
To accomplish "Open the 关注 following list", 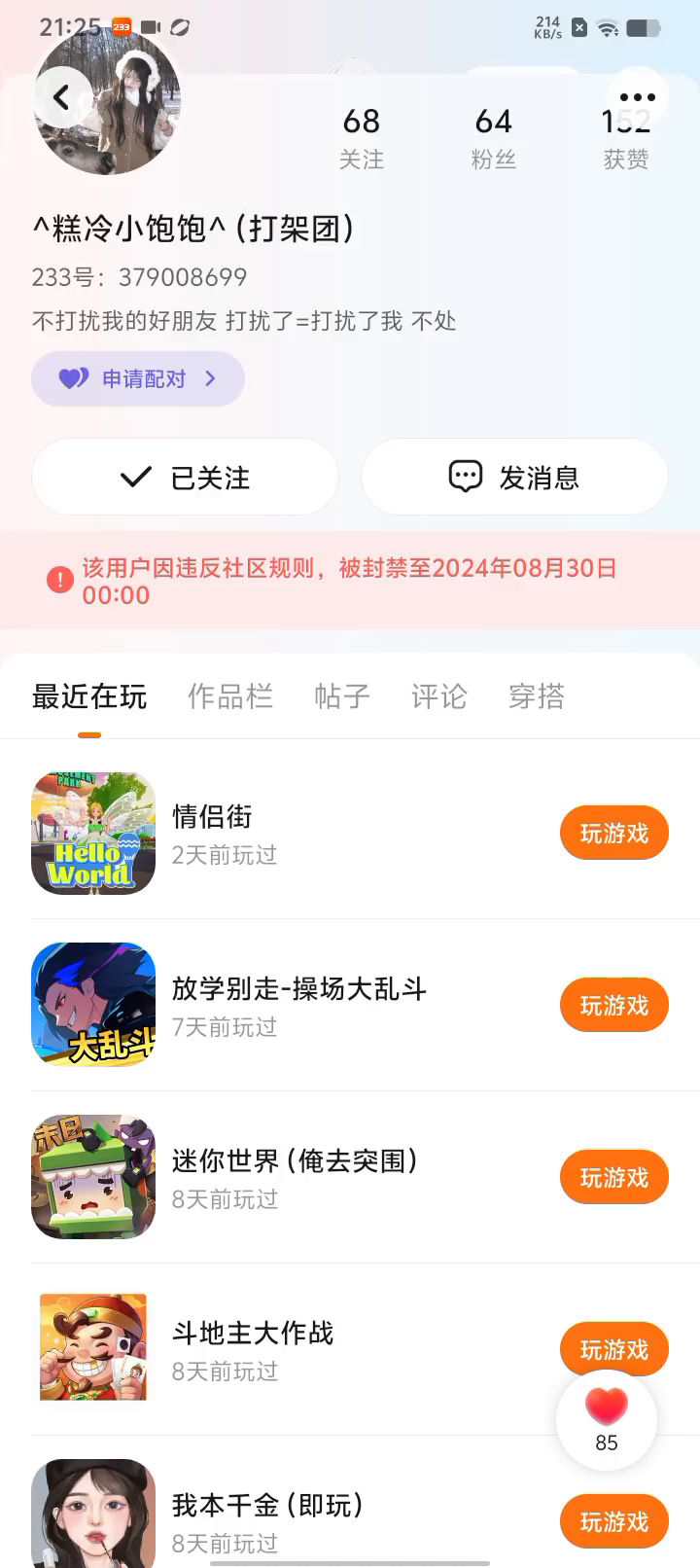I will coord(362,138).
